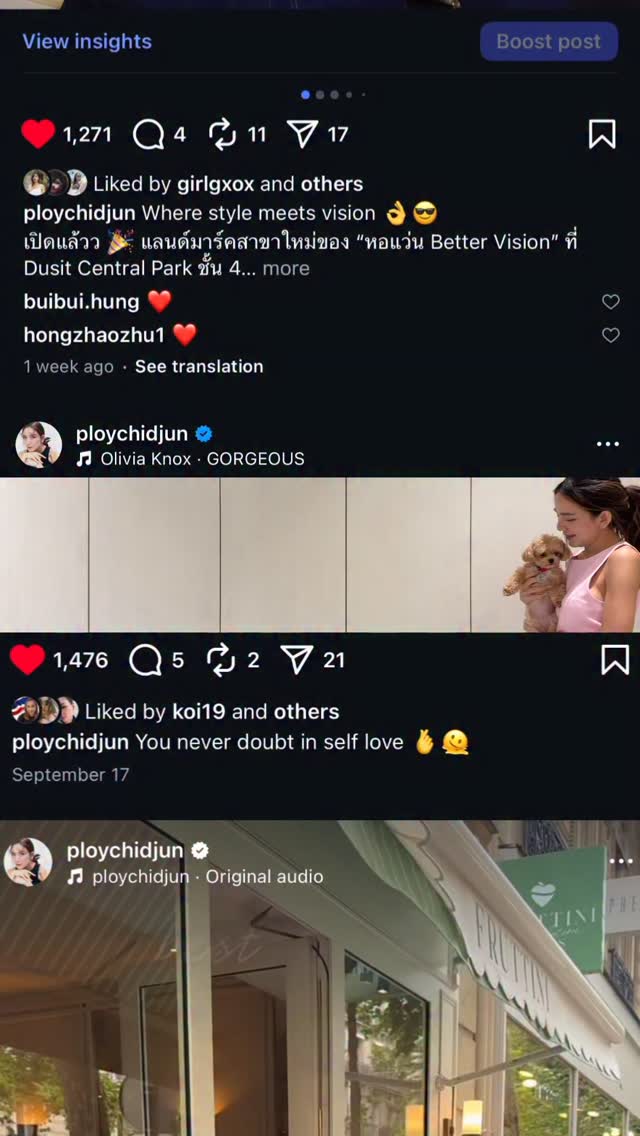
Task: Share the self love post
Action: pyautogui.click(x=297, y=660)
